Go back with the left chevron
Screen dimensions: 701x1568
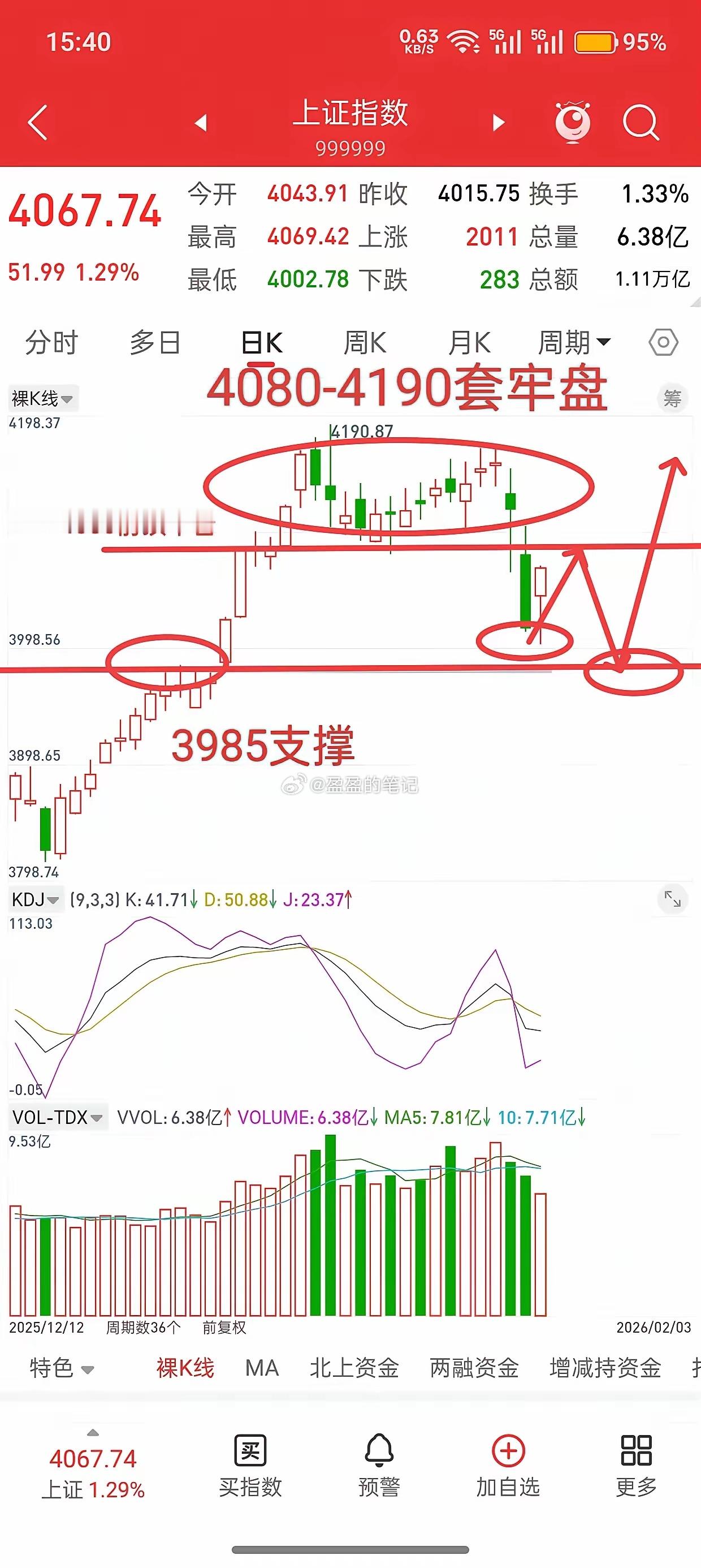(x=38, y=121)
